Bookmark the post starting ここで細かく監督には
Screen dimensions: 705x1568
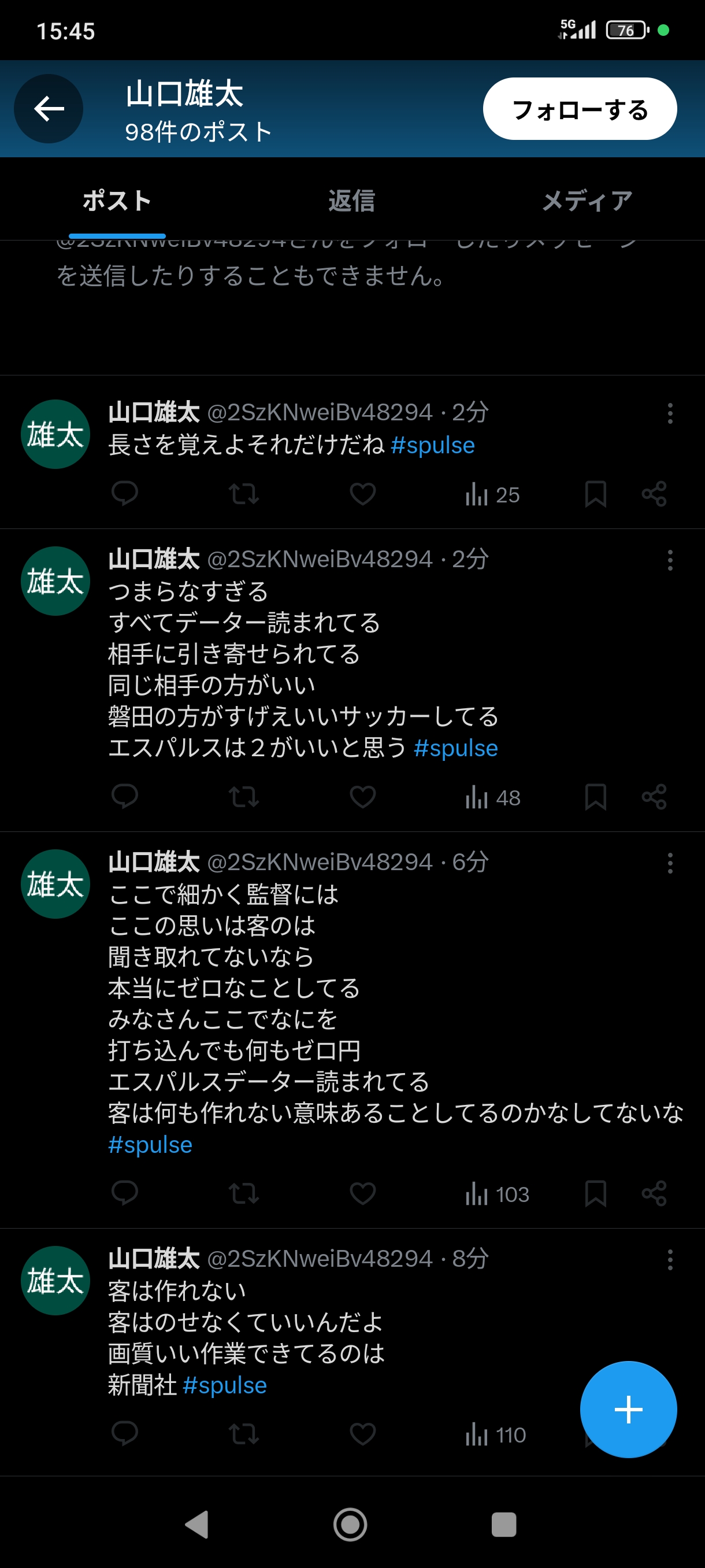pos(595,1193)
